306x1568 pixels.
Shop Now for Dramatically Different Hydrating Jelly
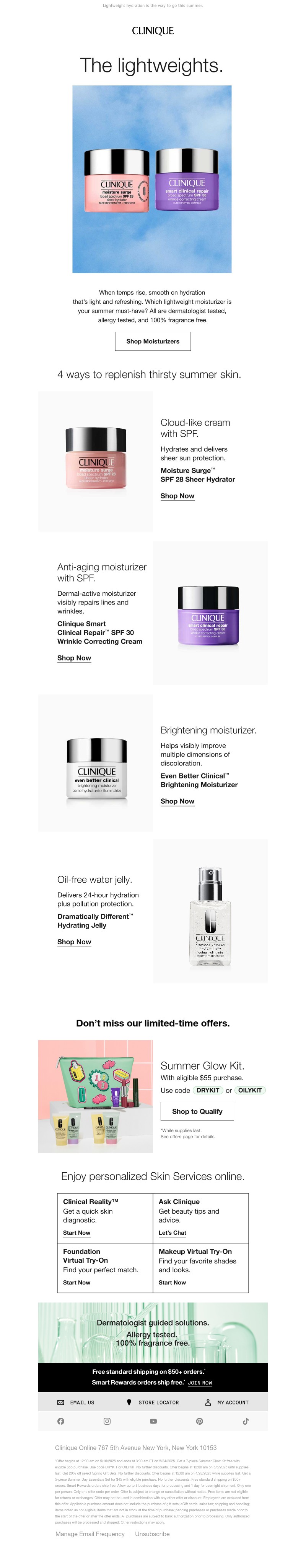74,942
